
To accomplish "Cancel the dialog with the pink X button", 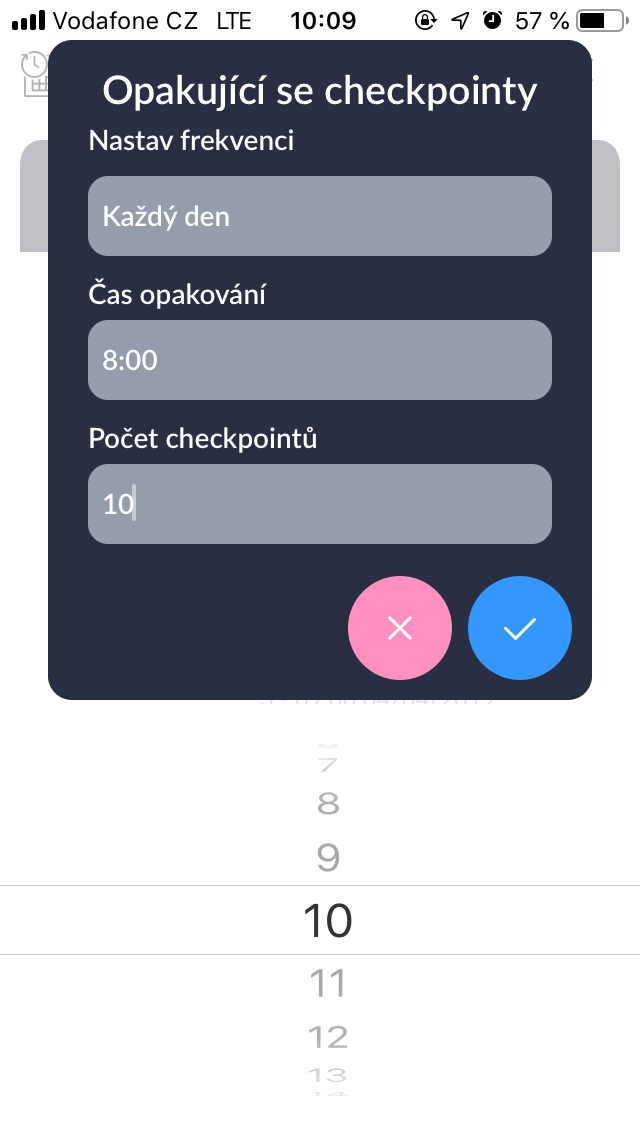I will click(400, 628).
